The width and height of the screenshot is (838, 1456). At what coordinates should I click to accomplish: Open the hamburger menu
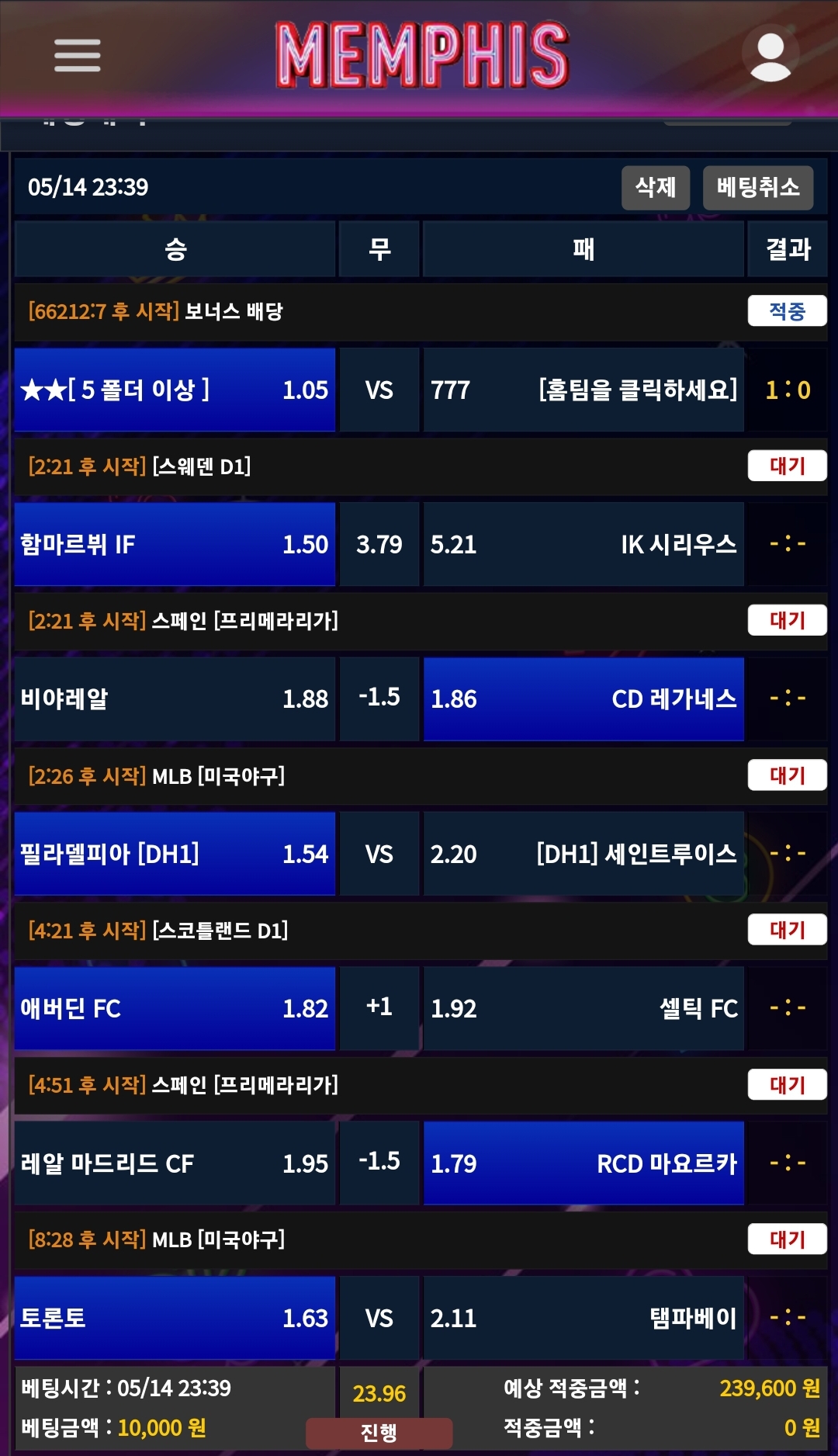(77, 56)
